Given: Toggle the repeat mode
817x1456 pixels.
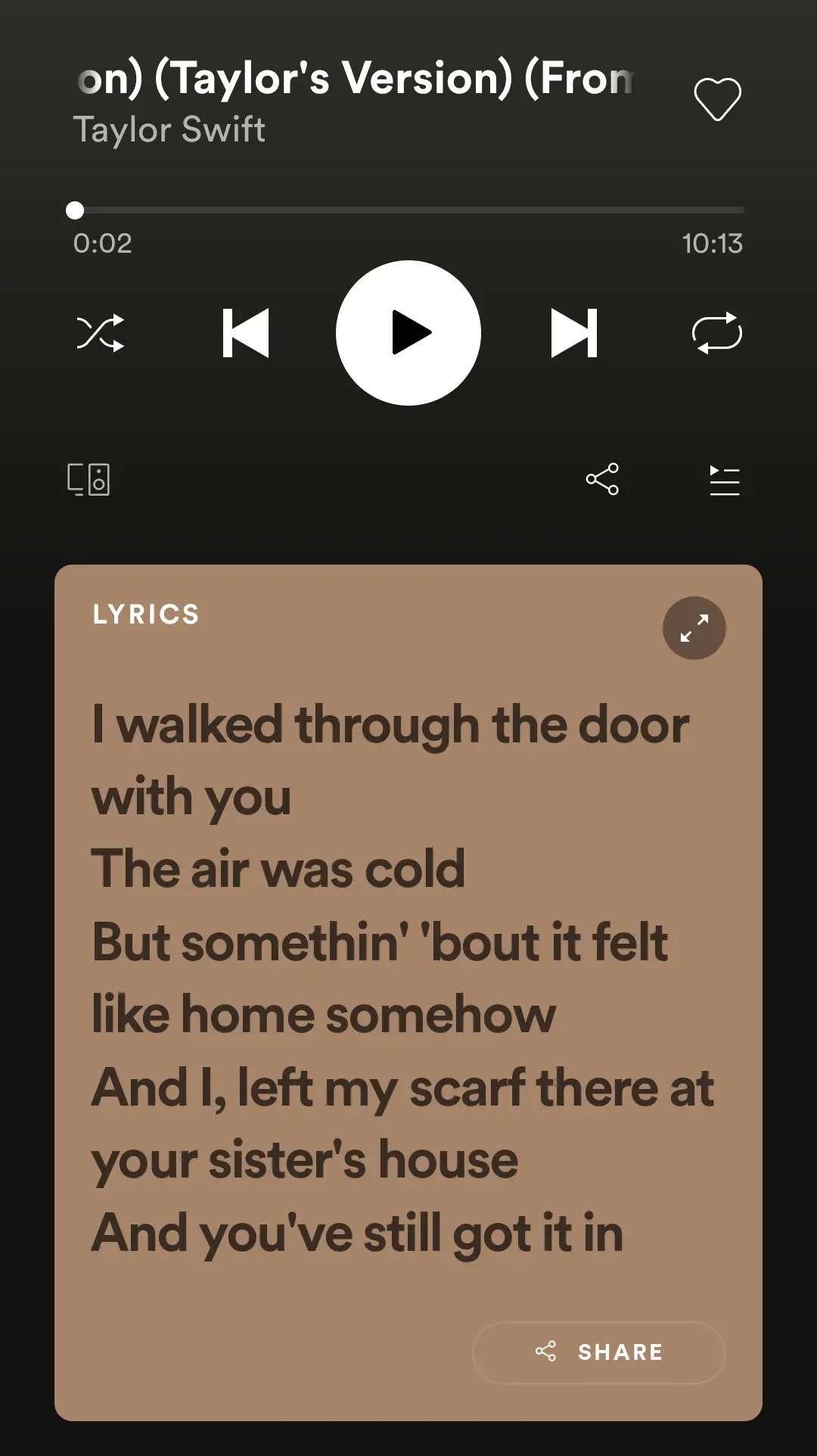Looking at the screenshot, I should 717,333.
